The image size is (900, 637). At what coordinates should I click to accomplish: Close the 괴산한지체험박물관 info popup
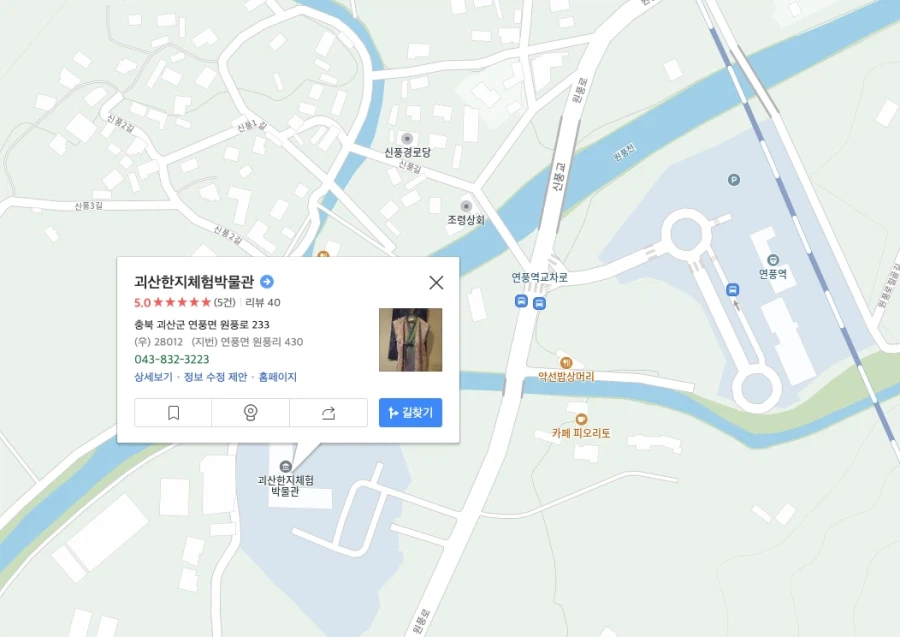(x=436, y=283)
